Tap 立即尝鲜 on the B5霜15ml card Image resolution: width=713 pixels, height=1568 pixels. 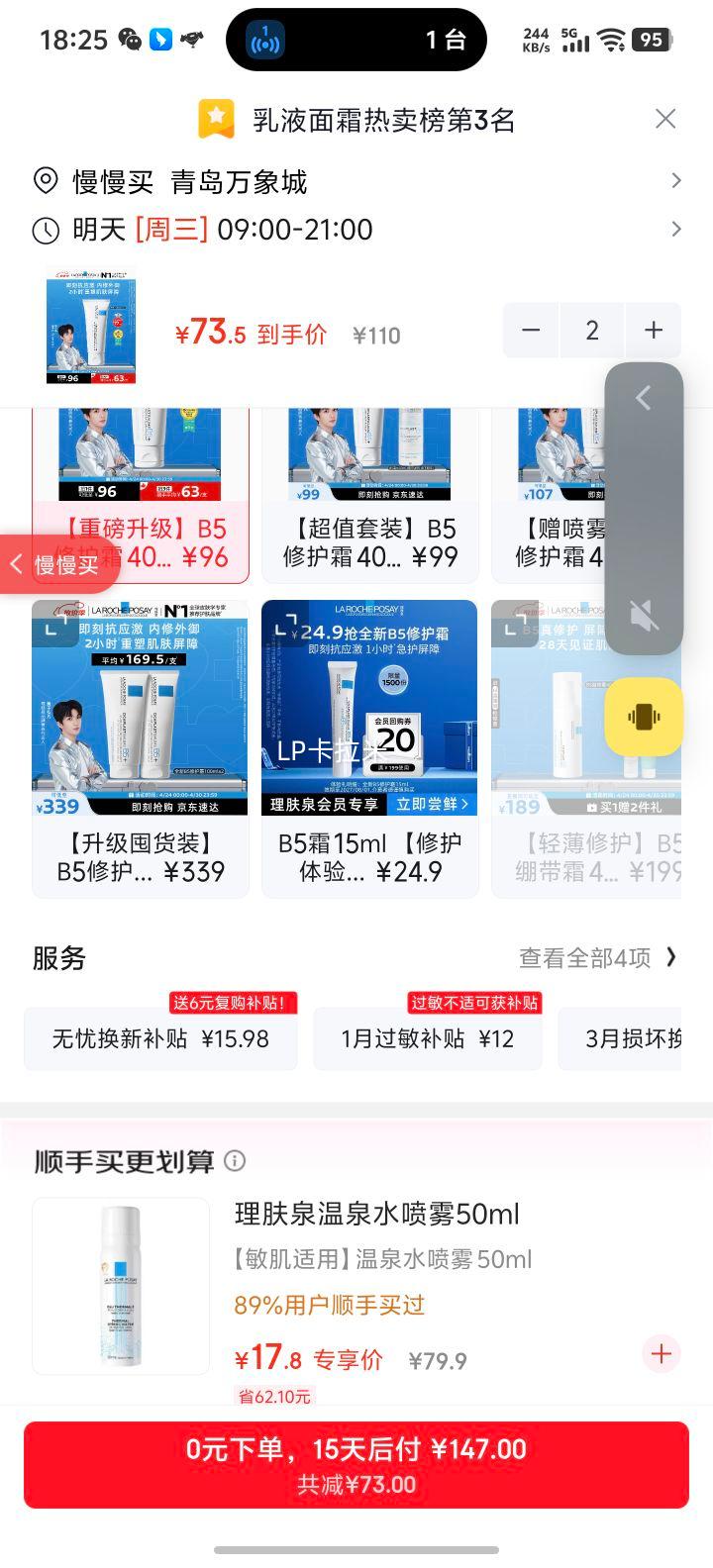430,804
